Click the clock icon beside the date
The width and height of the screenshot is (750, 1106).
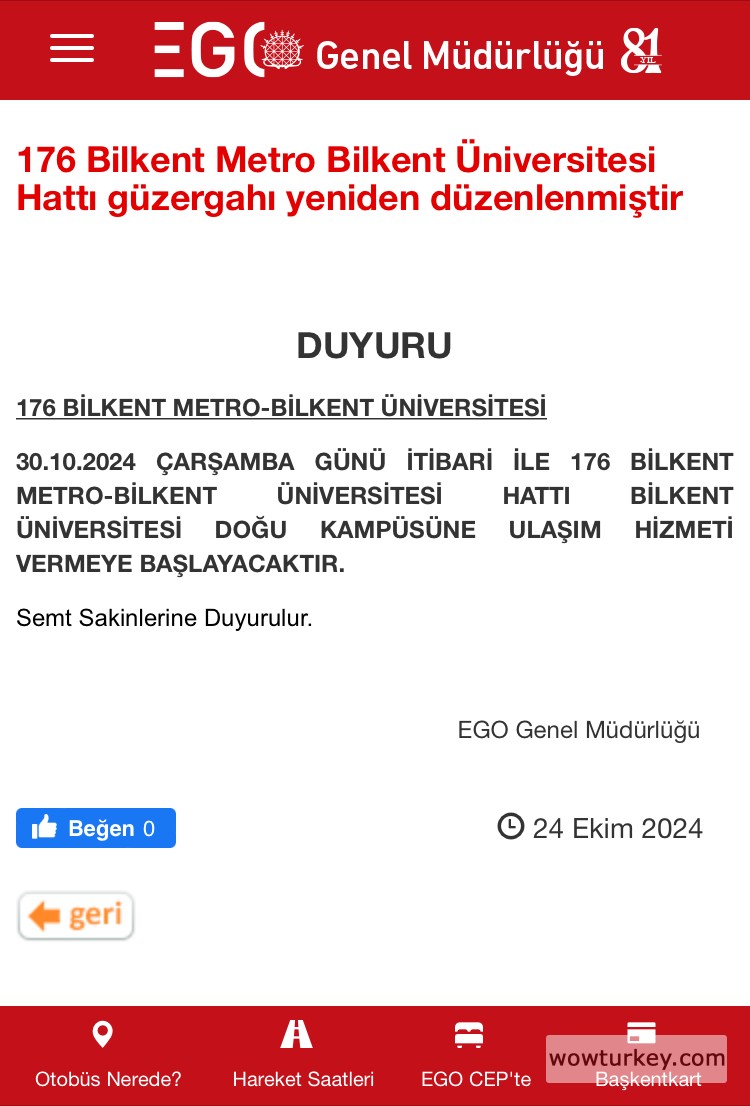click(511, 827)
